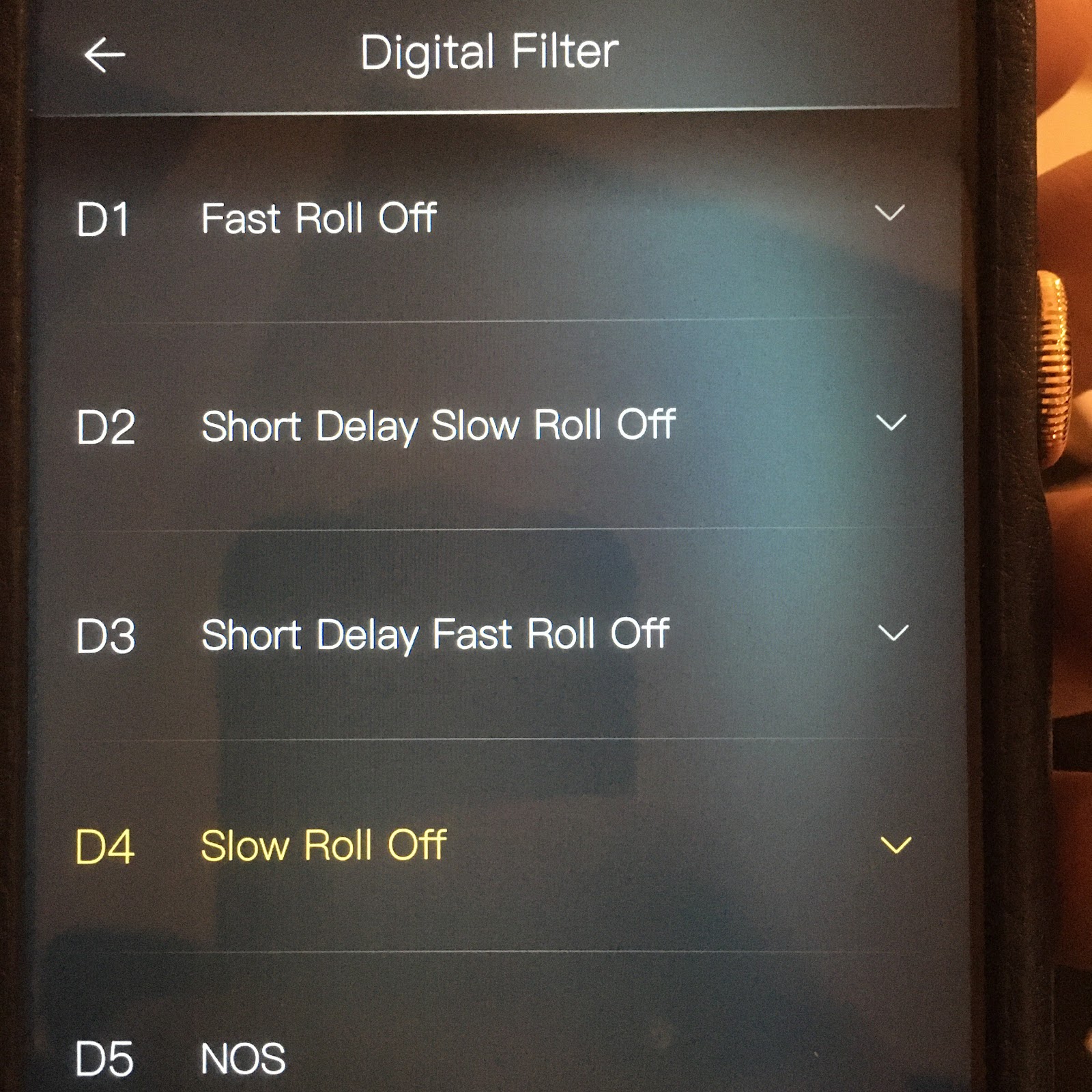1092x1092 pixels.
Task: Expand D3 Short Delay Fast Roll Off chevron
Action: tap(893, 633)
